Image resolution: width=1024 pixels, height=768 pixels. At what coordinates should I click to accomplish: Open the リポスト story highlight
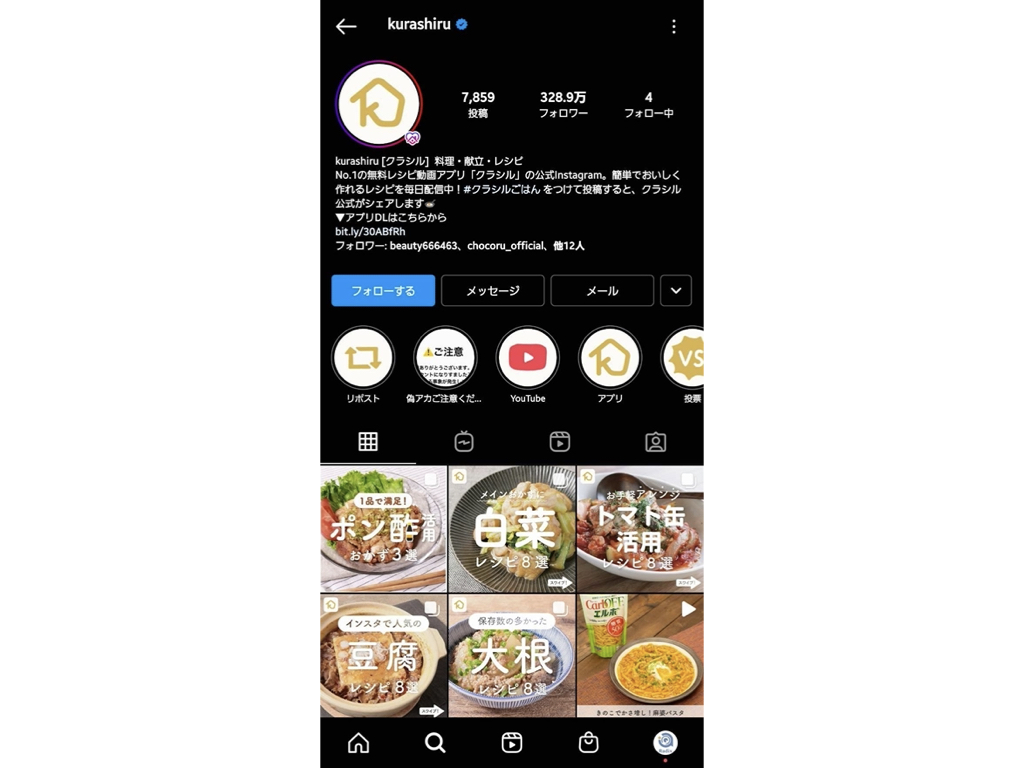point(363,358)
